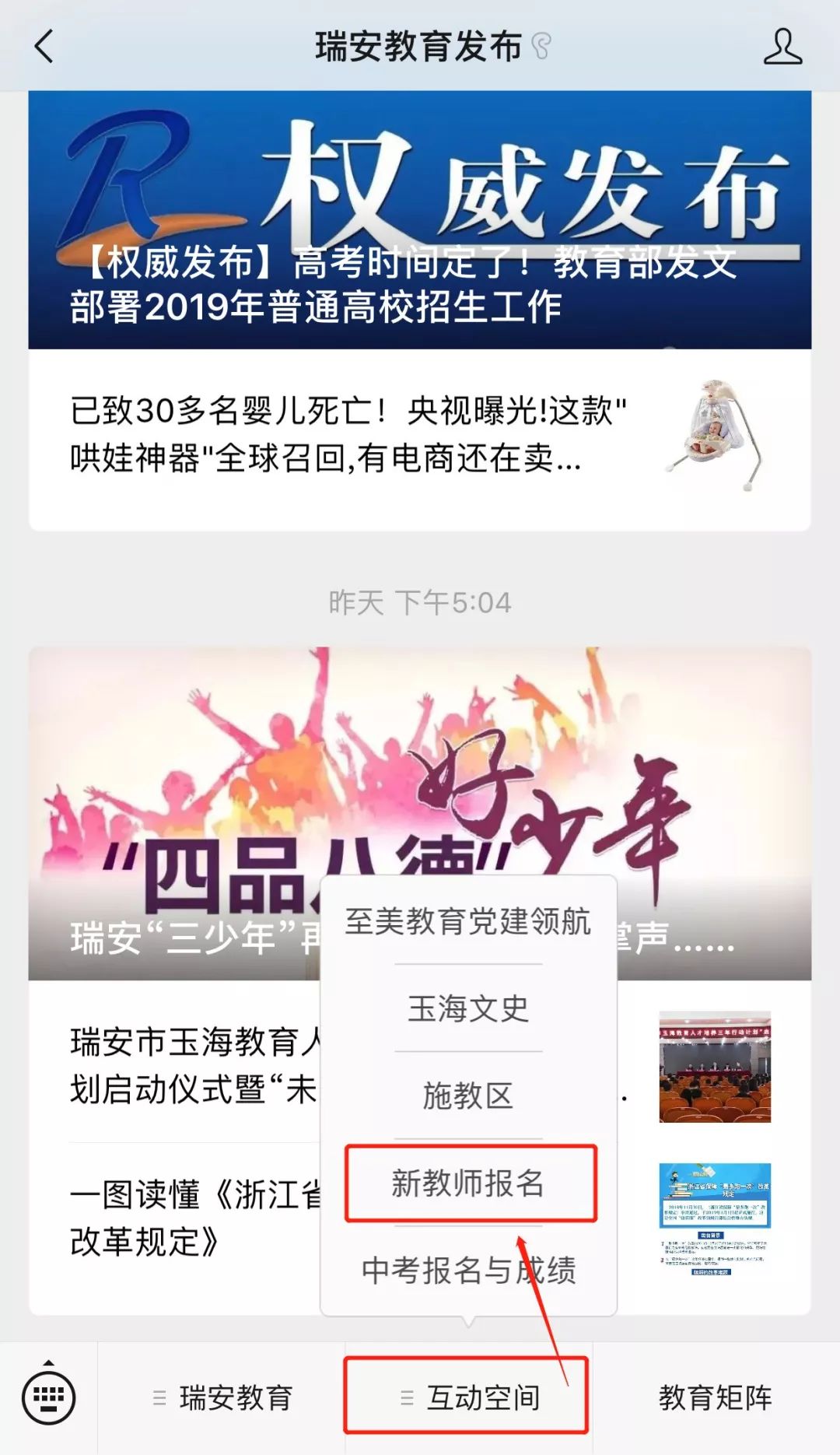Open the account profile icon

pyautogui.click(x=782, y=47)
